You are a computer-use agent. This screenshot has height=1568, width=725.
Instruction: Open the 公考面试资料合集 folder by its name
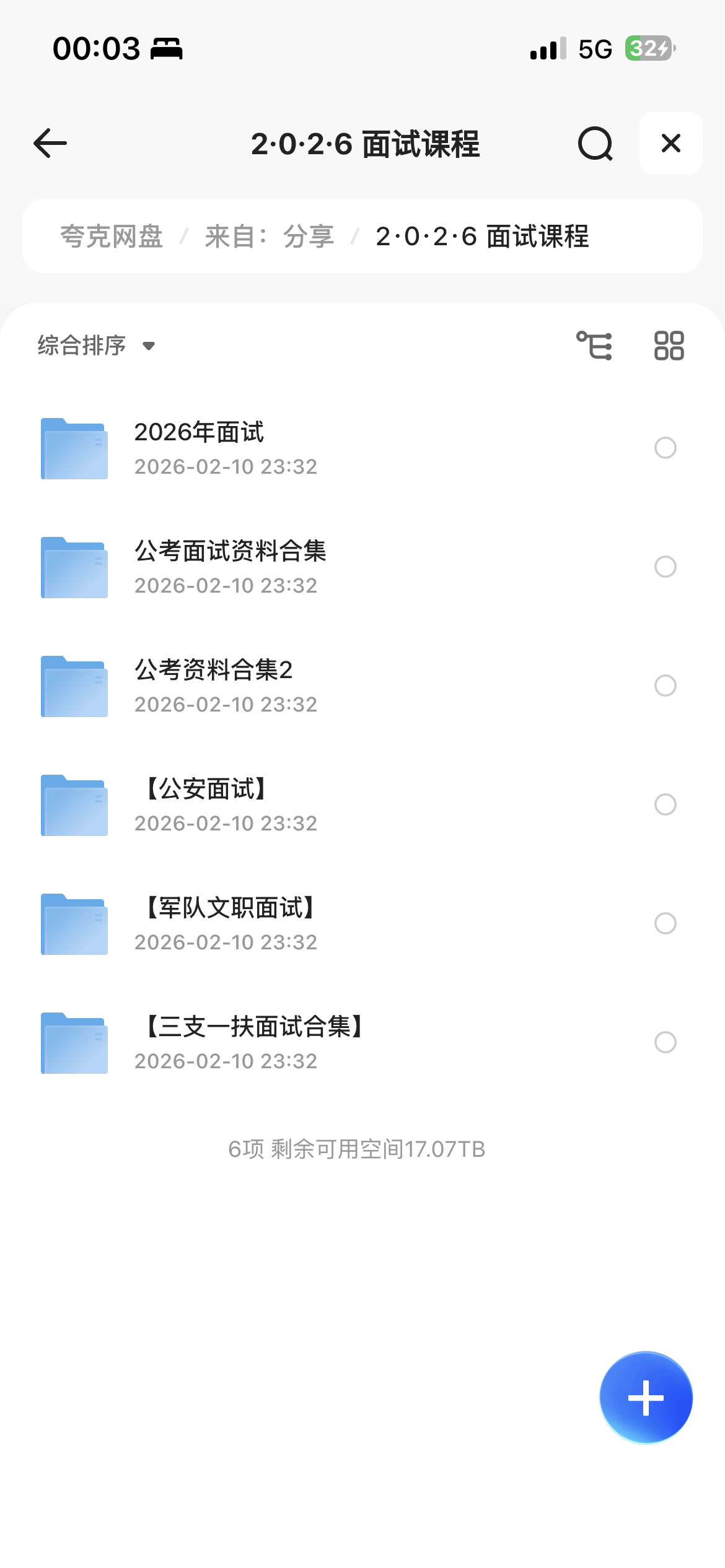click(x=232, y=551)
